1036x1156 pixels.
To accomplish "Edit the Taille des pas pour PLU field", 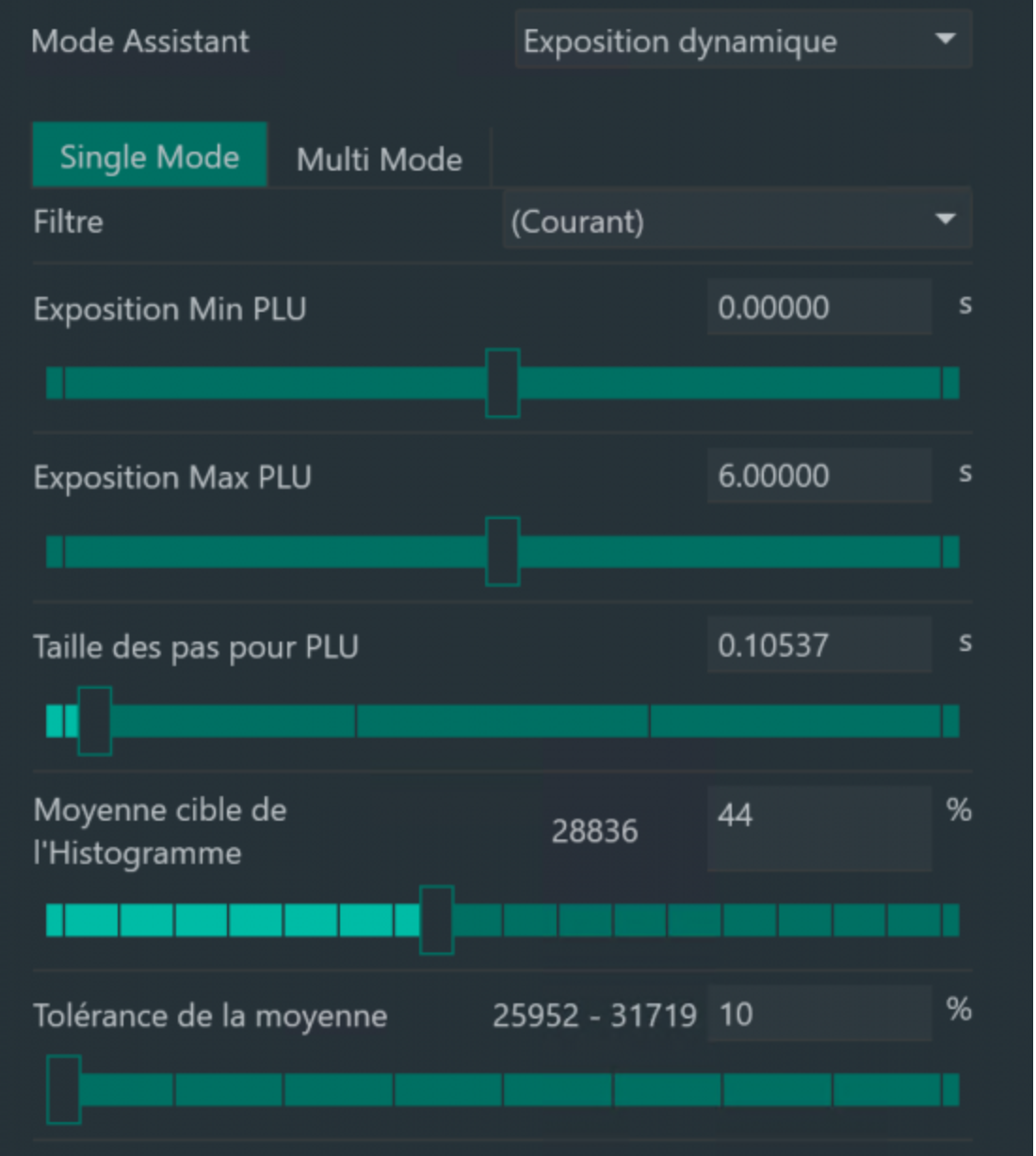I will 819,645.
